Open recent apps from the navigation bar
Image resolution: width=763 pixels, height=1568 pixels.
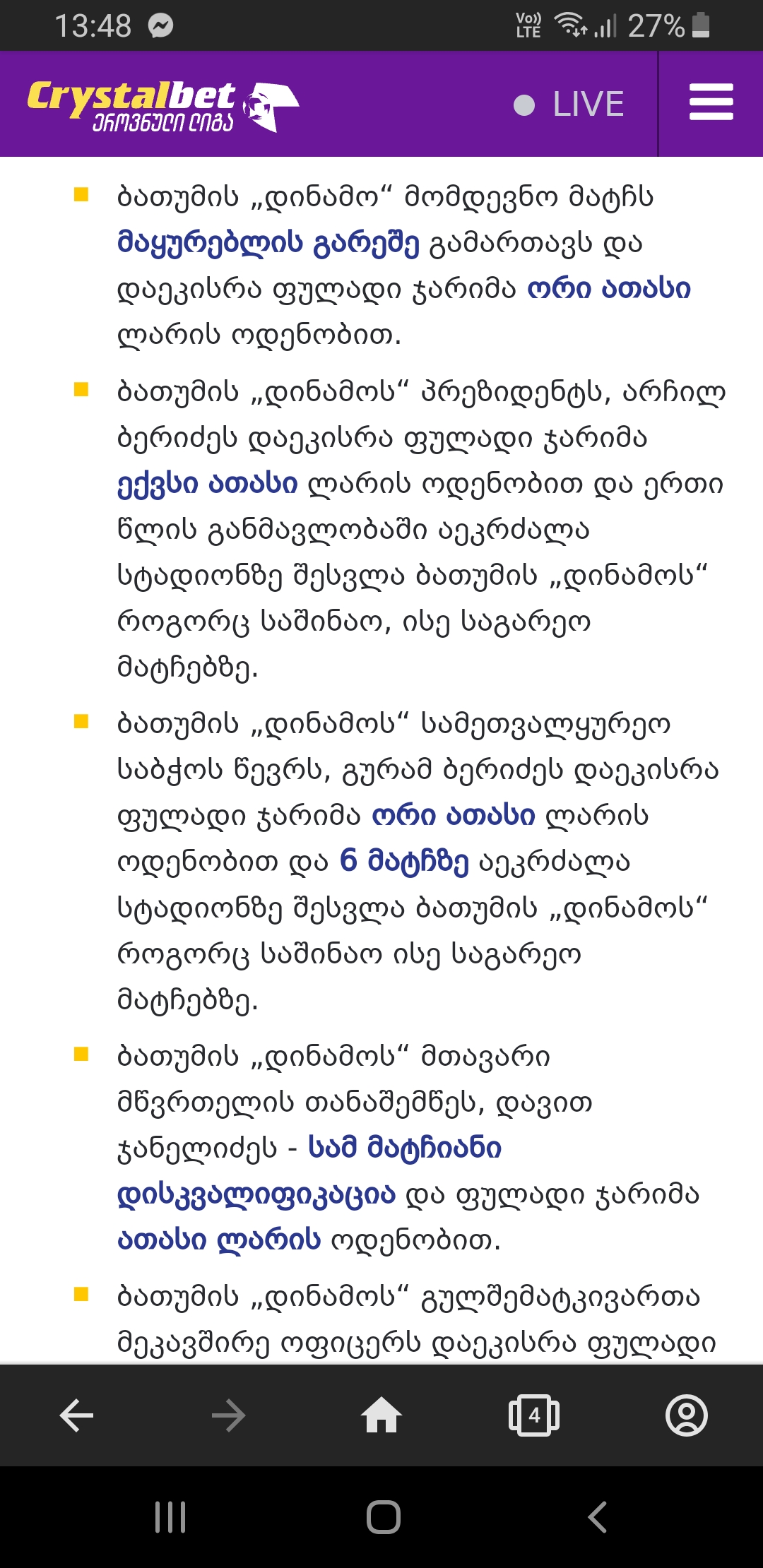click(x=170, y=1516)
